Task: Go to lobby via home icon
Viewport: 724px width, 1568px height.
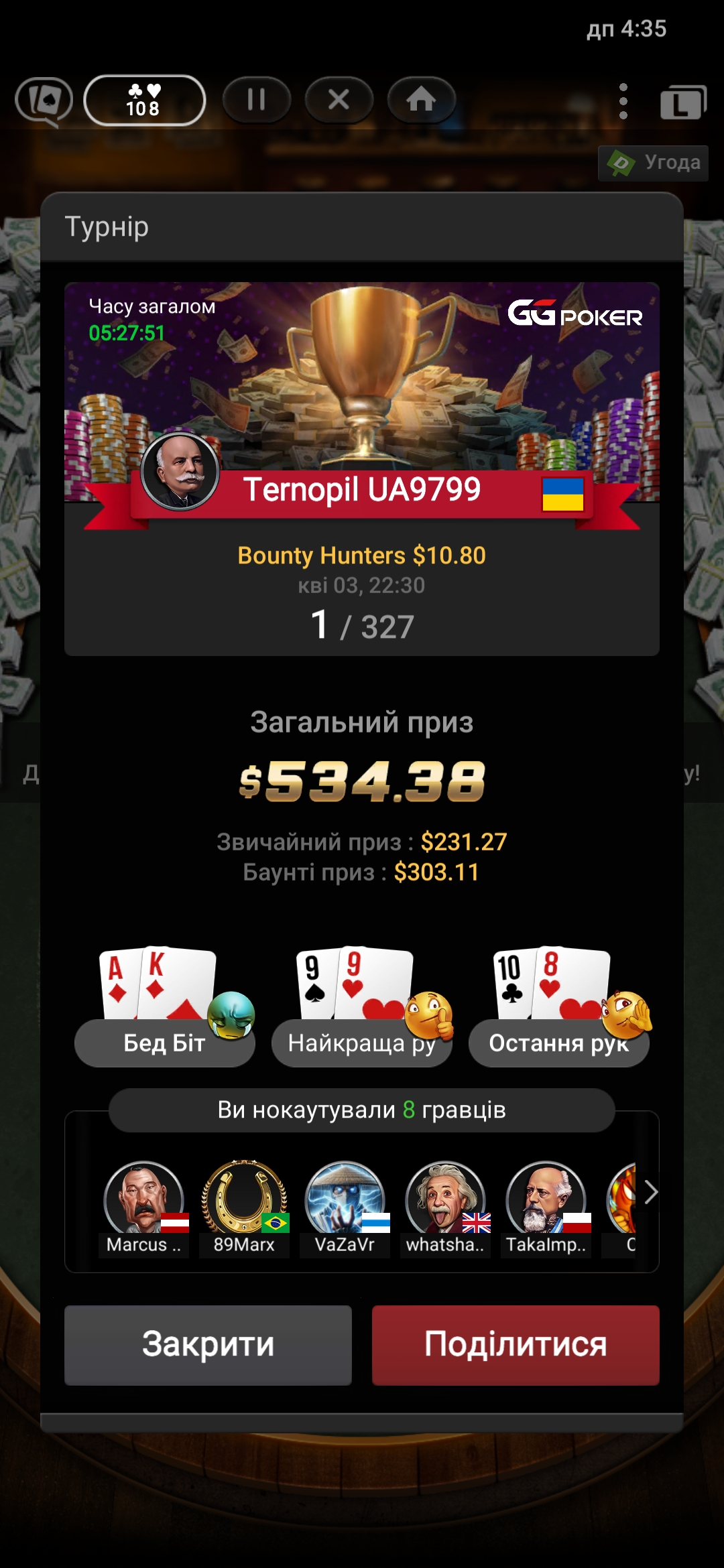Action: coord(421,100)
